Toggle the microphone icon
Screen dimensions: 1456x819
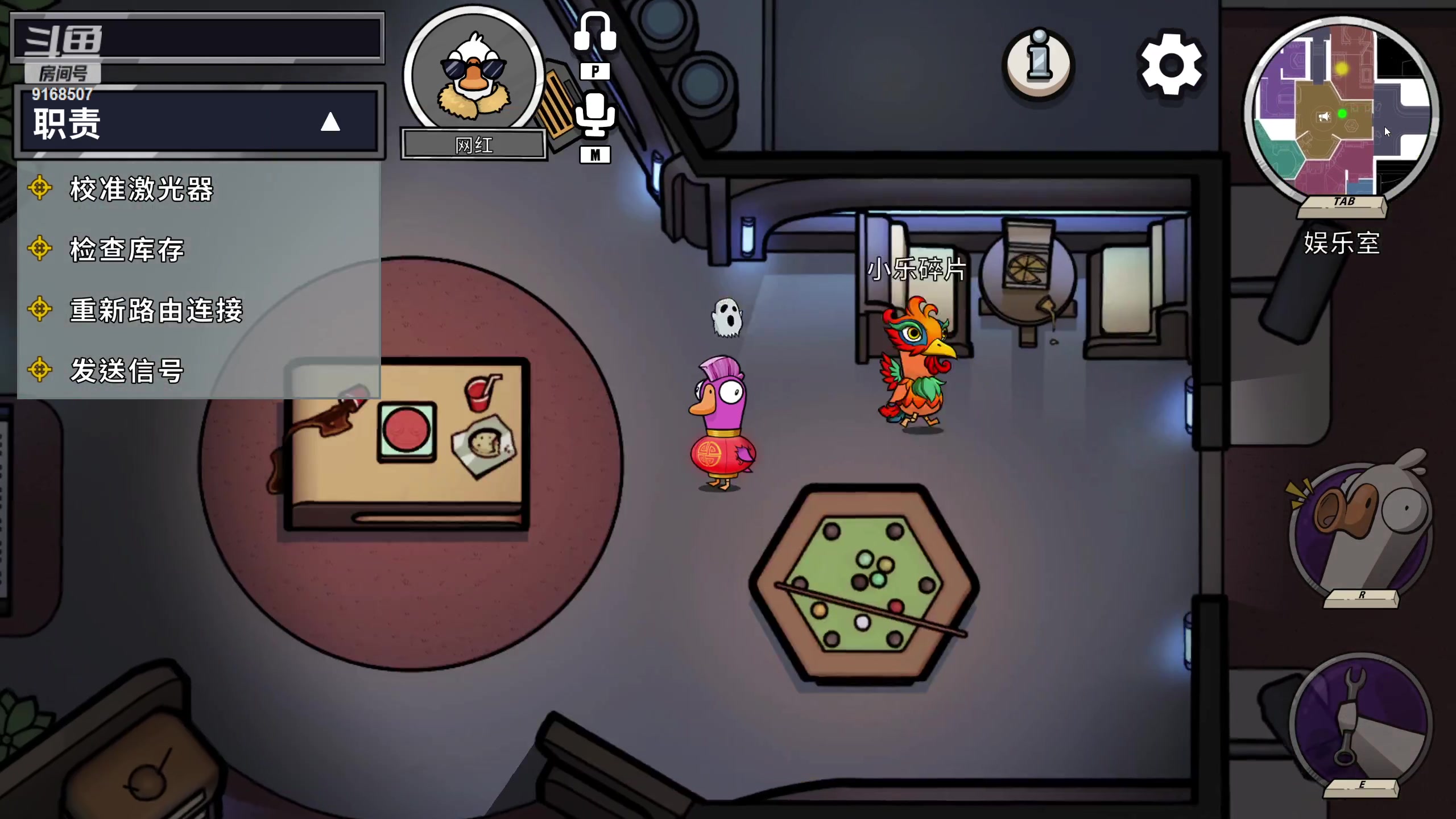(595, 115)
